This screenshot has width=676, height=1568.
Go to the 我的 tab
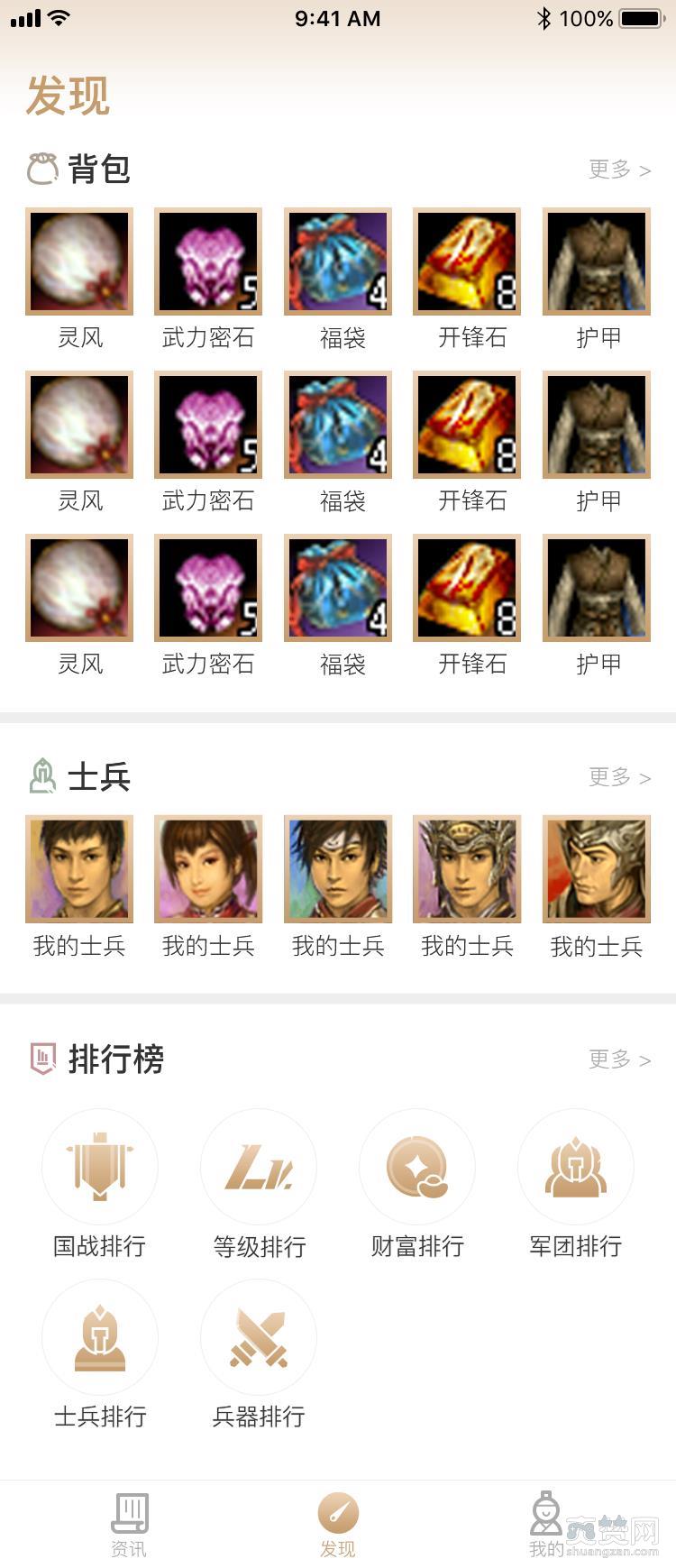546,1525
